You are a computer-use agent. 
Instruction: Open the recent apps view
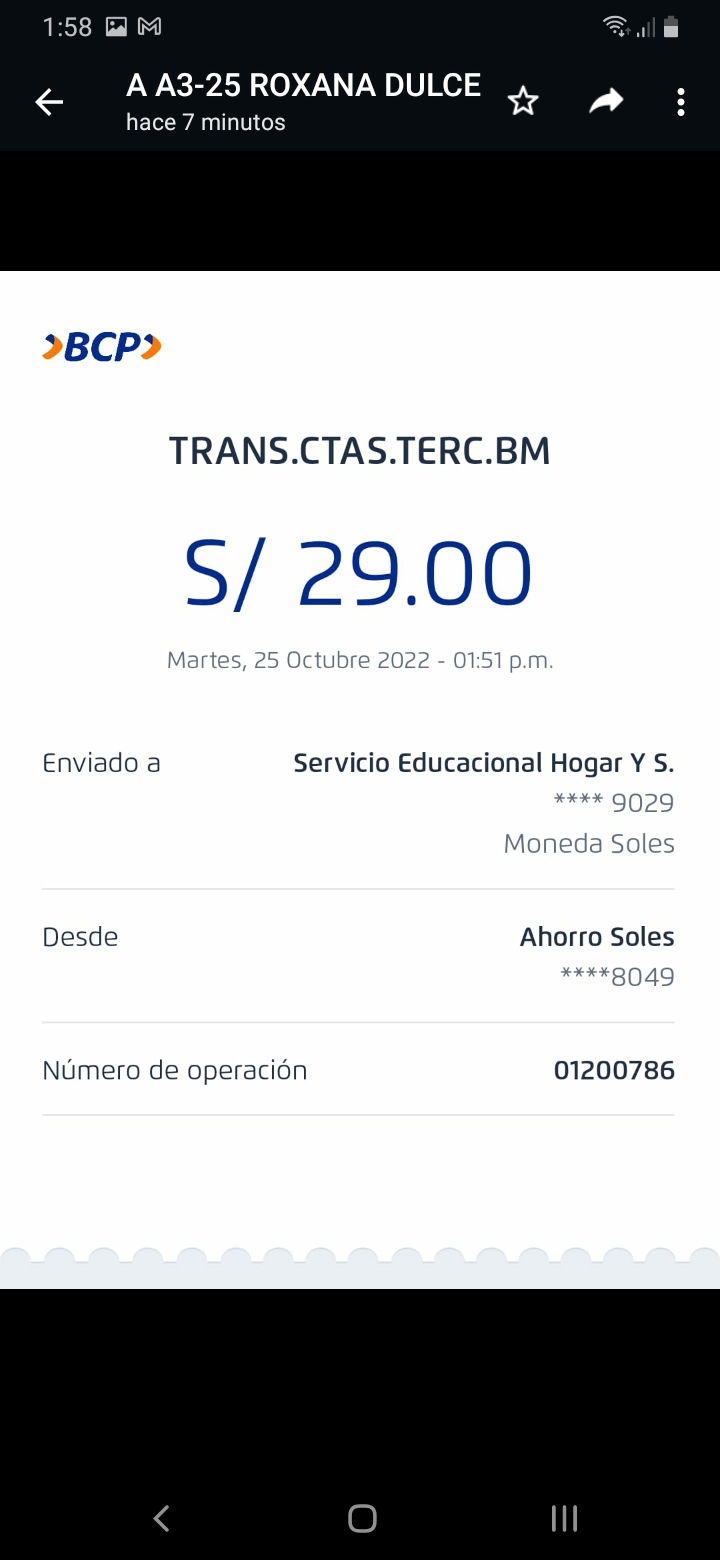pos(564,1519)
